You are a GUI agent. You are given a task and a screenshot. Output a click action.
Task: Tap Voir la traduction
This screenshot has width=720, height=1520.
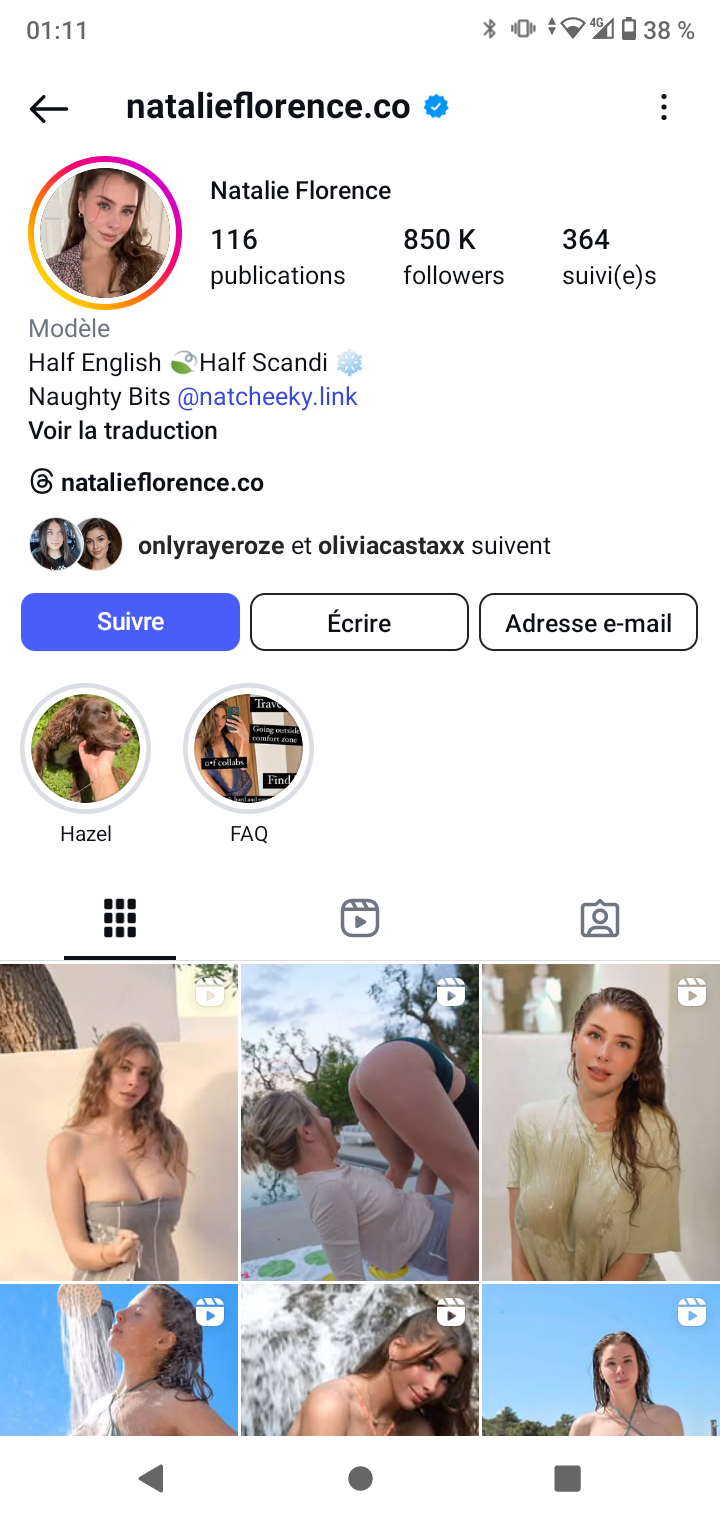pyautogui.click(x=123, y=431)
